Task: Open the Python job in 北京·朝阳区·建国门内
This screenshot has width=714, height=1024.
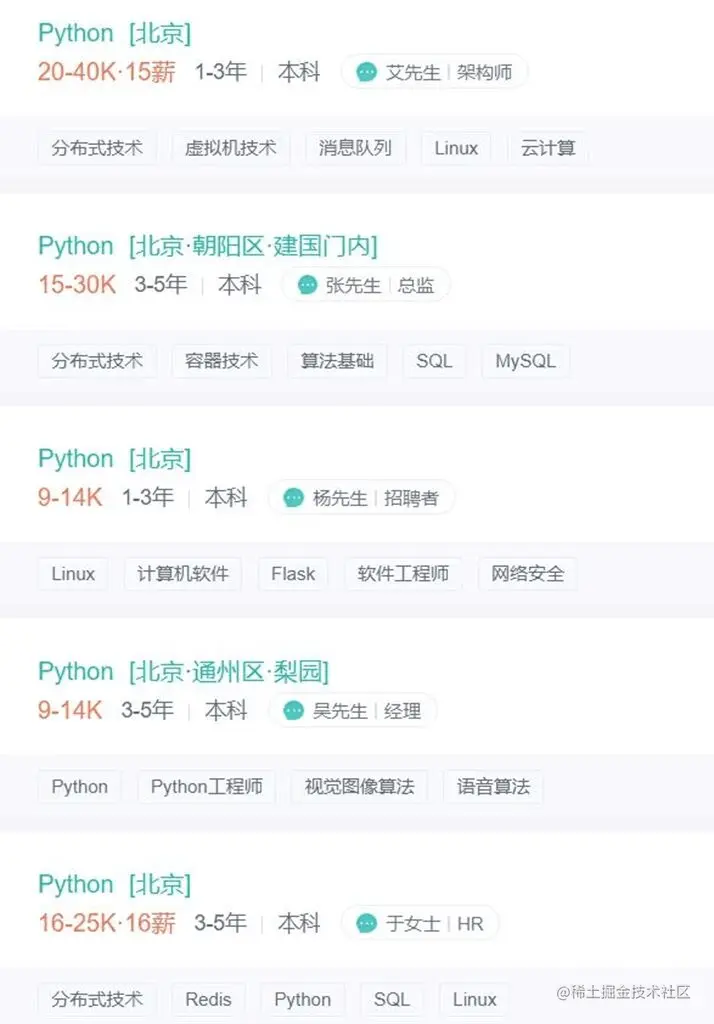Action: tap(207, 246)
